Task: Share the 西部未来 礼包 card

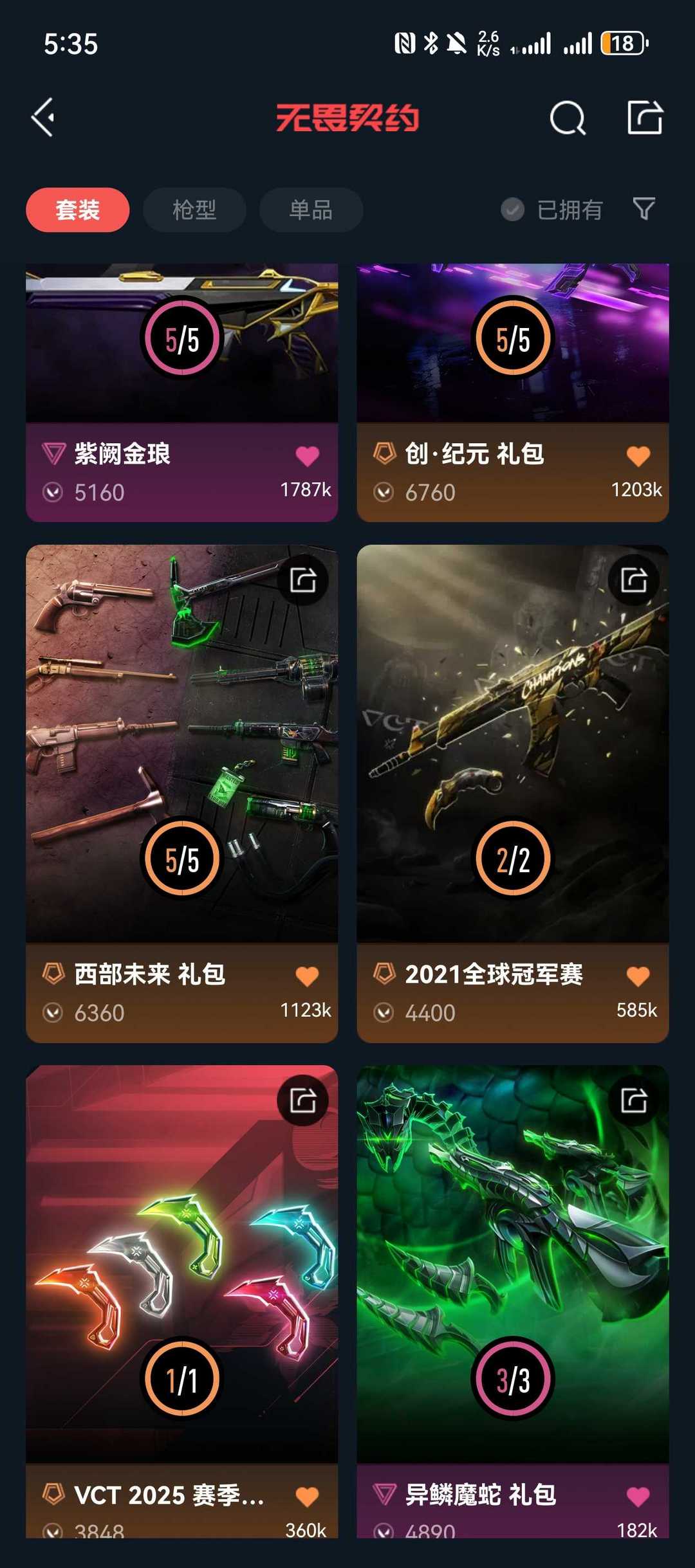Action: (303, 580)
